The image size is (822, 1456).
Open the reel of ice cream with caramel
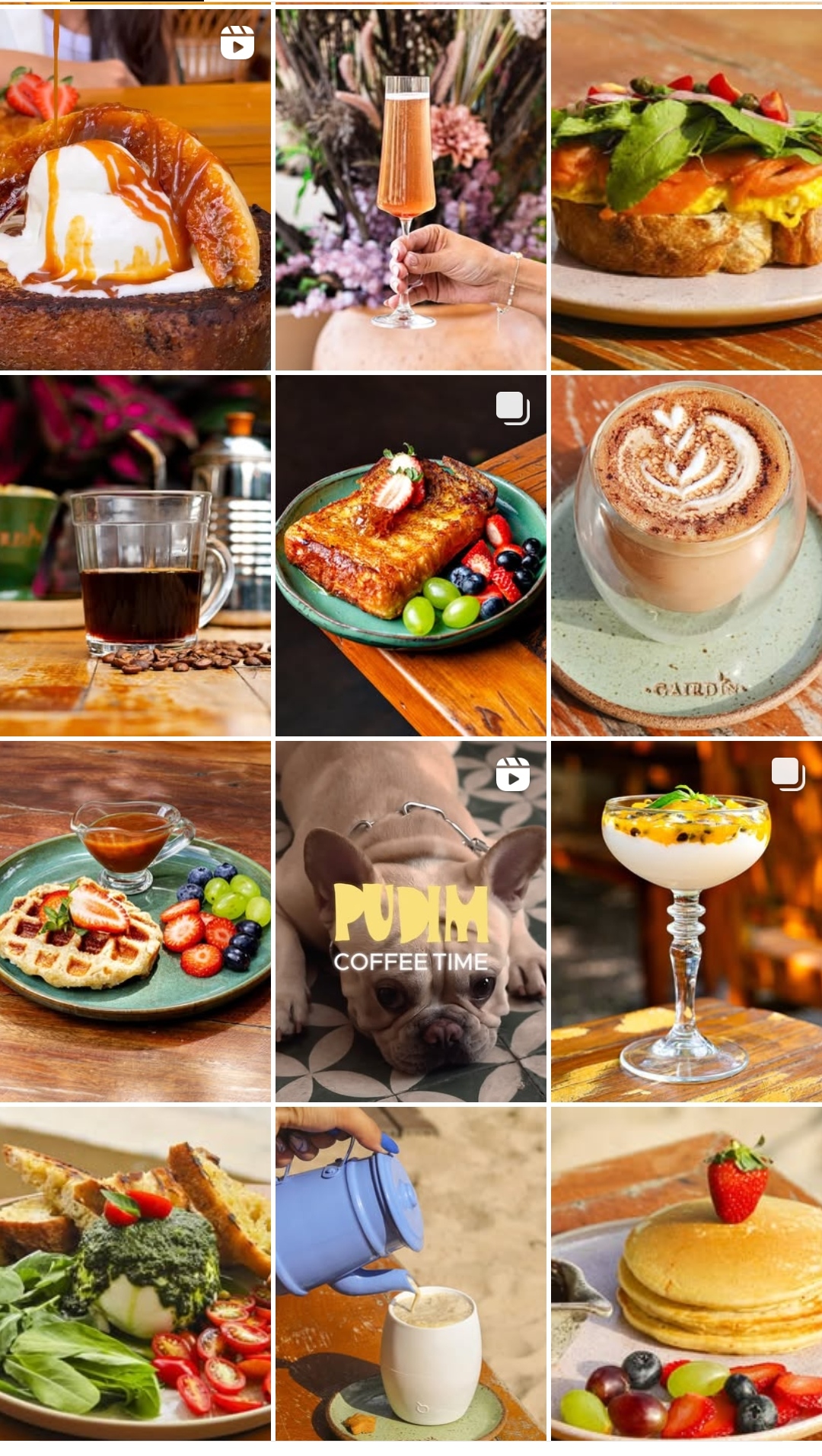tap(135, 189)
